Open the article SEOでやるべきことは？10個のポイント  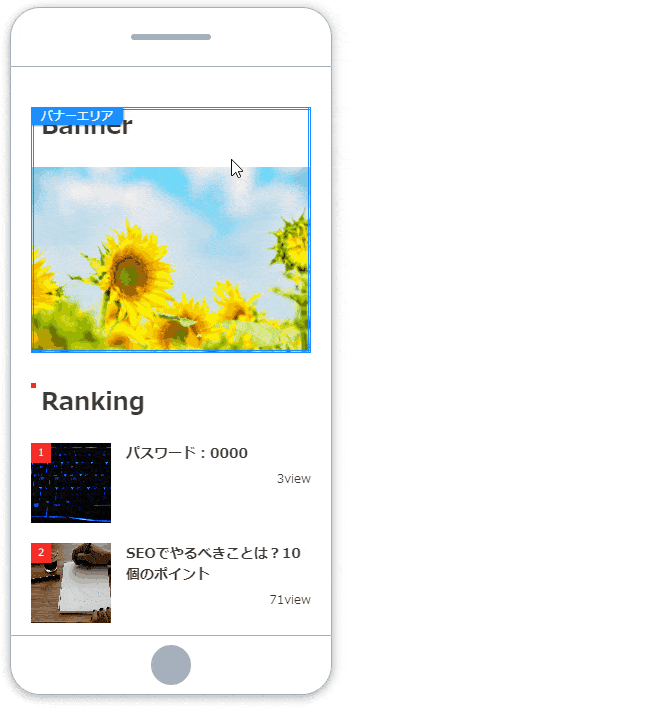[x=213, y=563]
